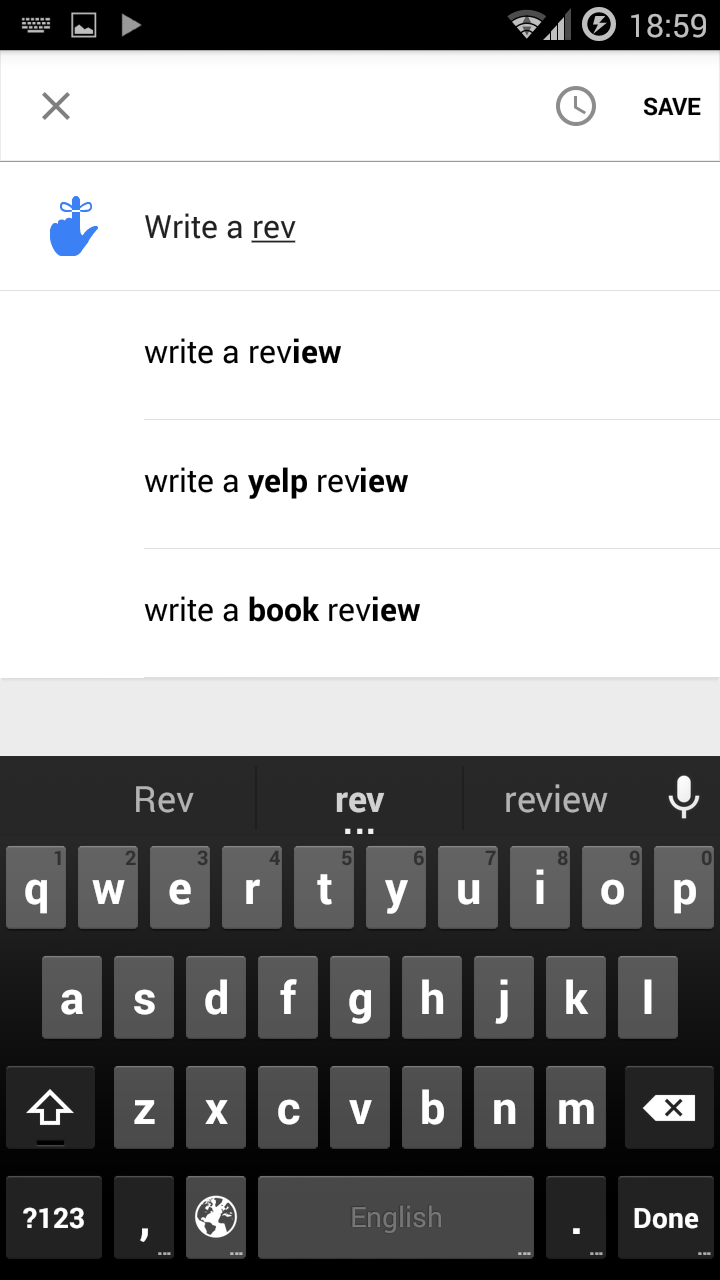Tap the globe language switch key
Viewport: 720px width, 1280px height.
[x=216, y=1217]
